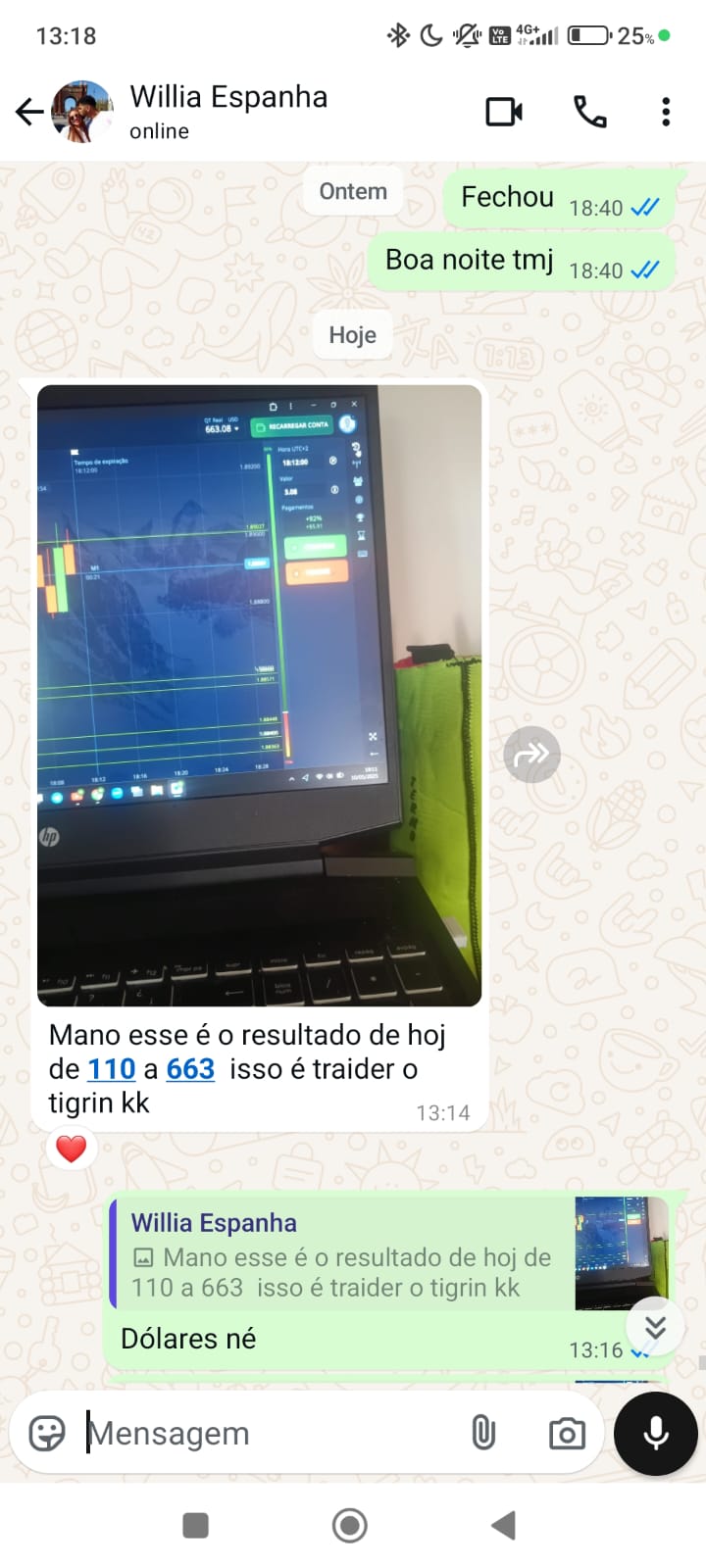Tap the Hoje date divider
Screen dimensions: 706x1568
352,335
